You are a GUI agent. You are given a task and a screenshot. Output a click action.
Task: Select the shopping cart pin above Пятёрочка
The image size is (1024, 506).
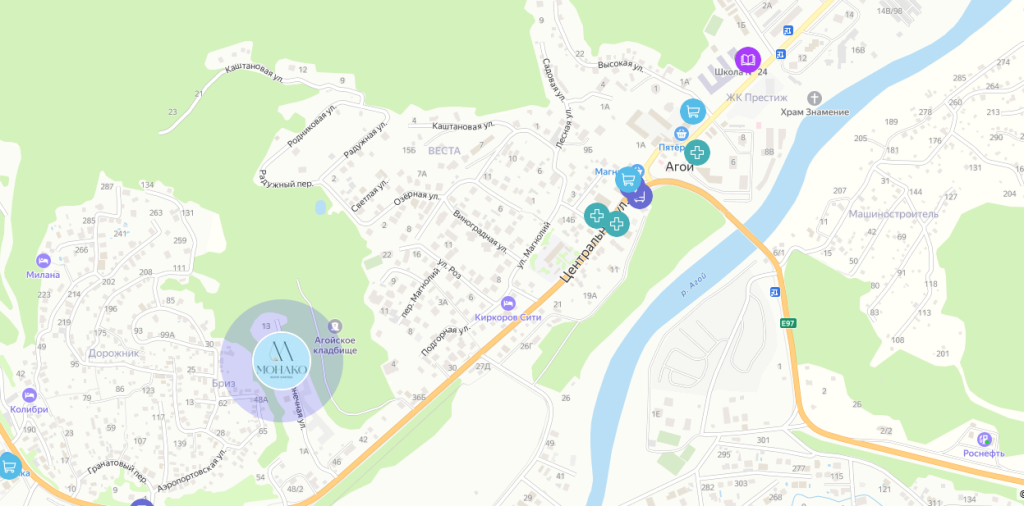pos(693,112)
